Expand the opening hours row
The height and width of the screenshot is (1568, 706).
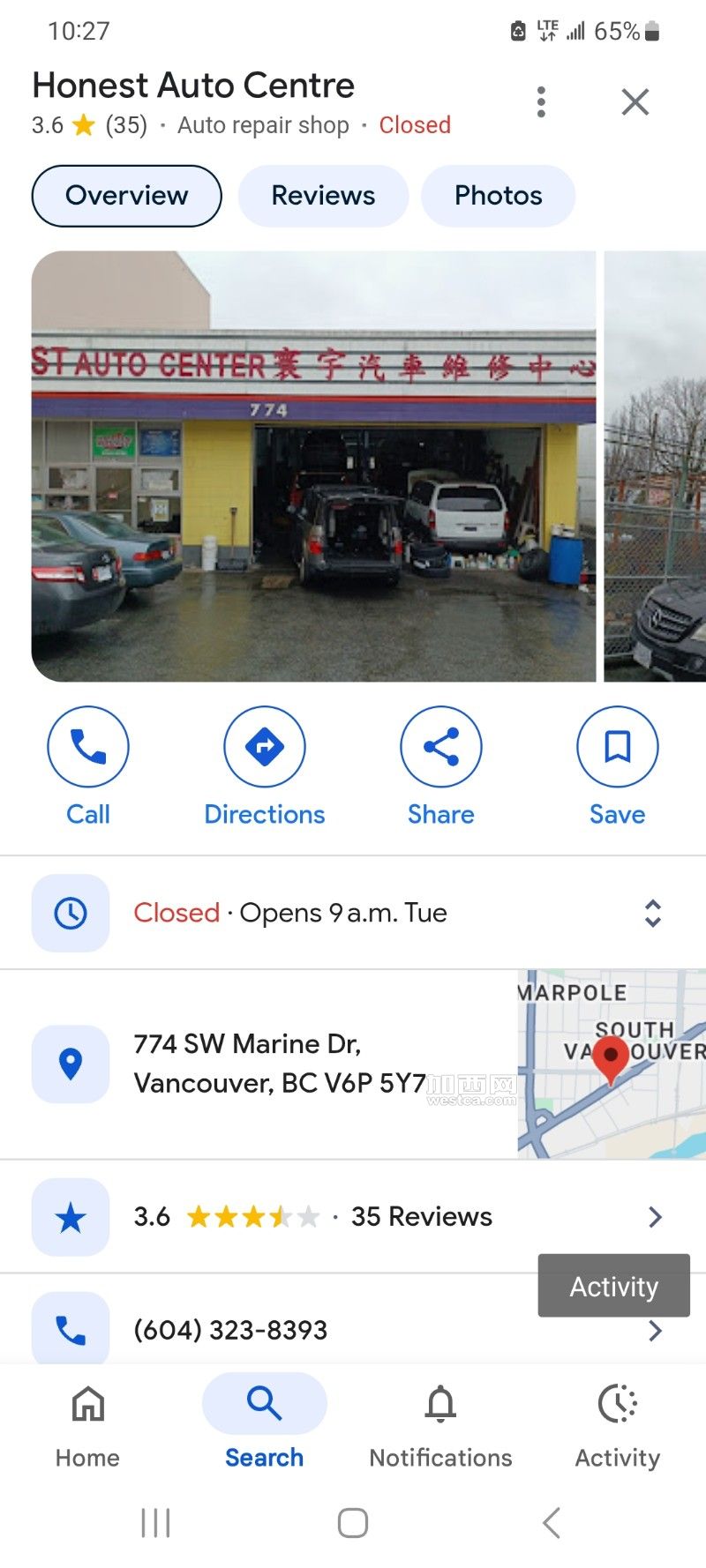[652, 913]
